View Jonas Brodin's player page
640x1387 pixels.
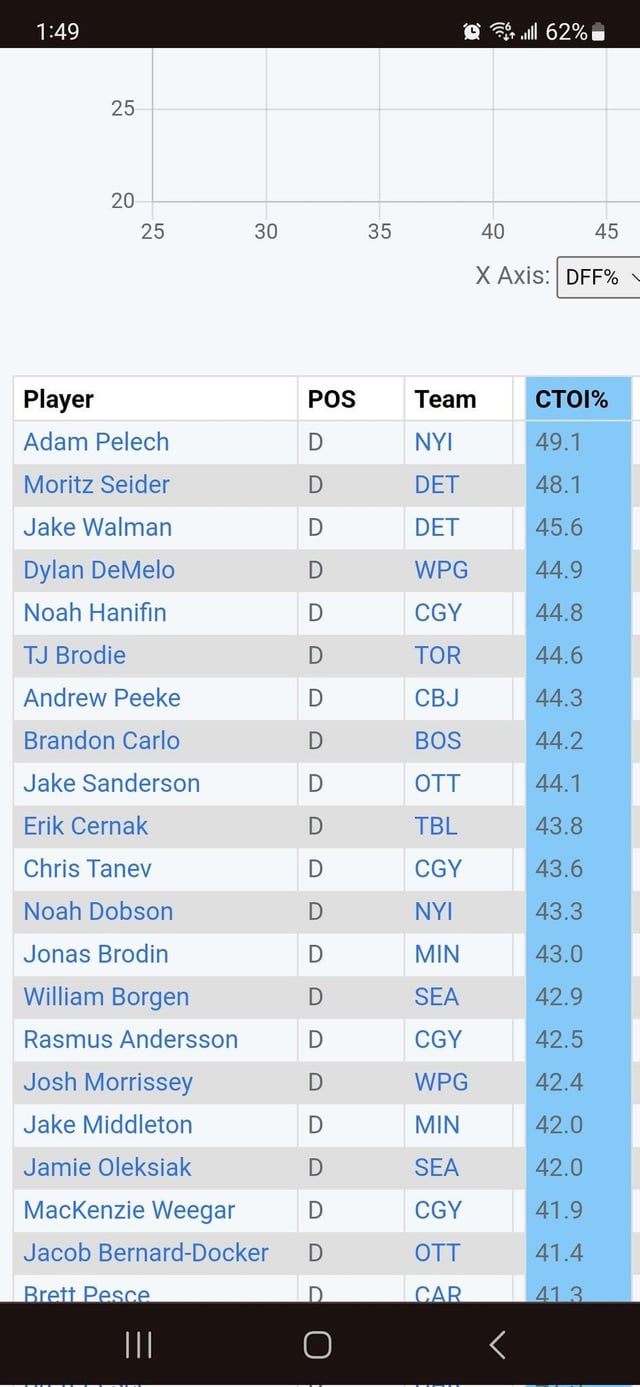point(96,954)
